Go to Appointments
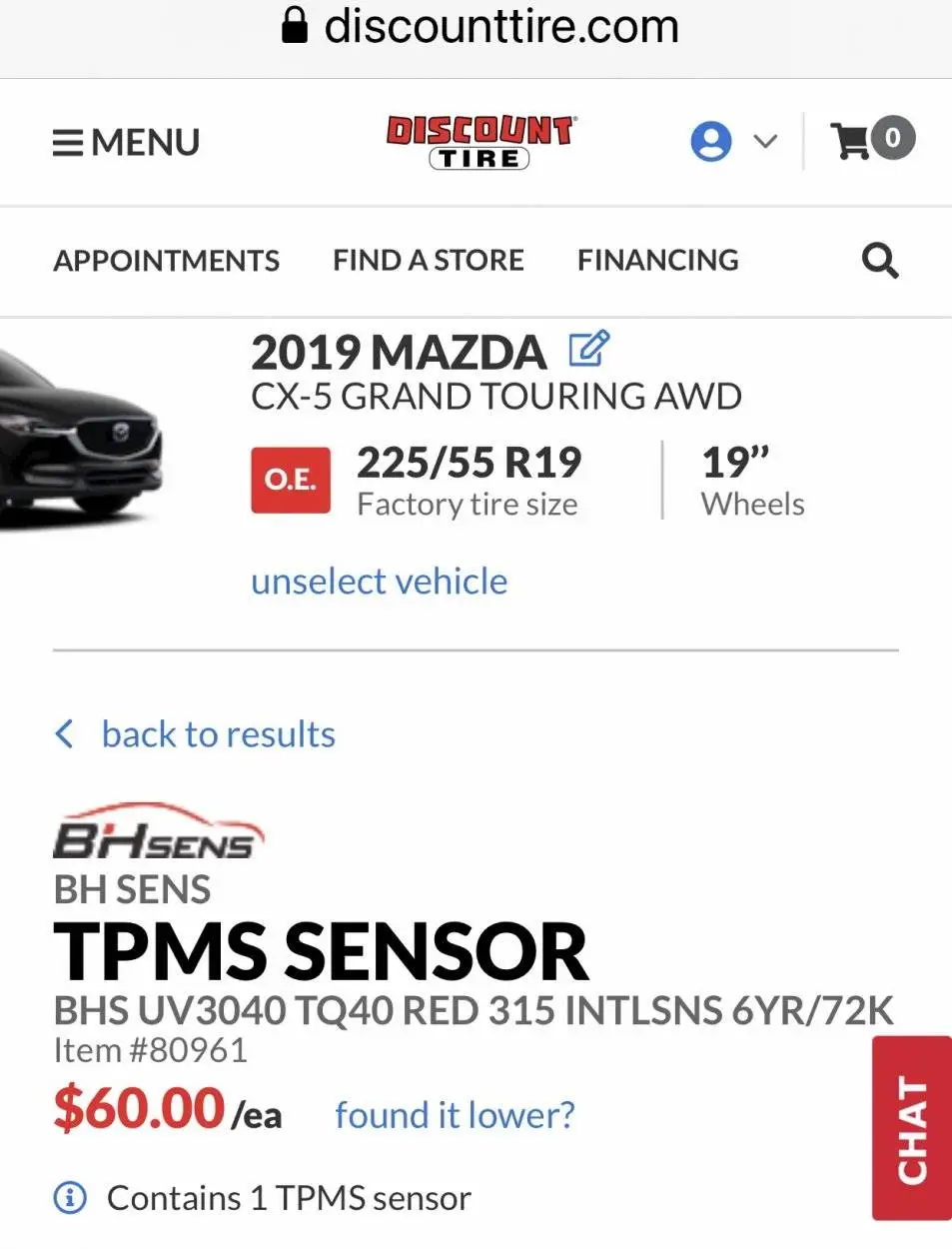The width and height of the screenshot is (952, 1249). [166, 261]
